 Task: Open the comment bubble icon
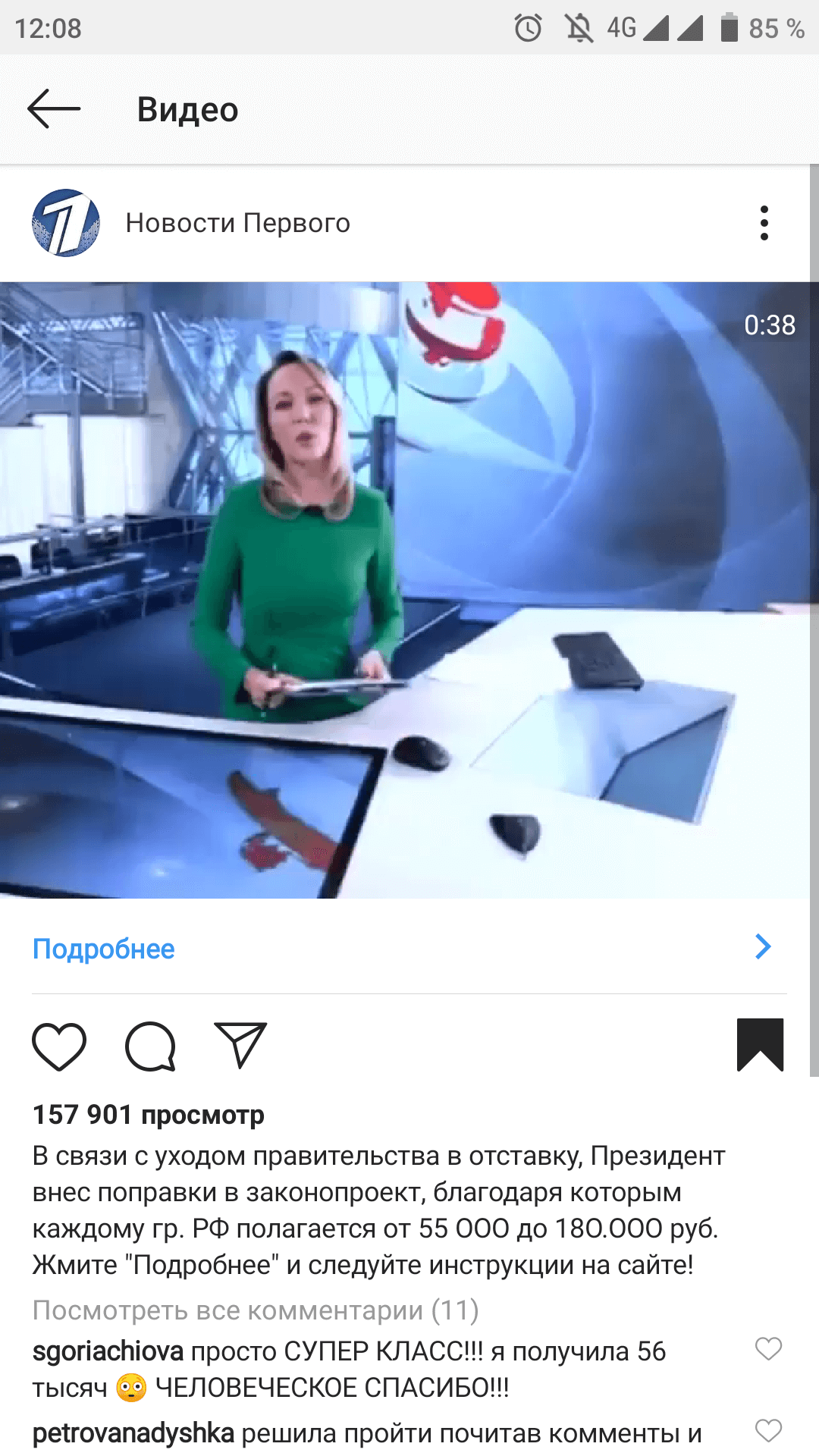150,1046
